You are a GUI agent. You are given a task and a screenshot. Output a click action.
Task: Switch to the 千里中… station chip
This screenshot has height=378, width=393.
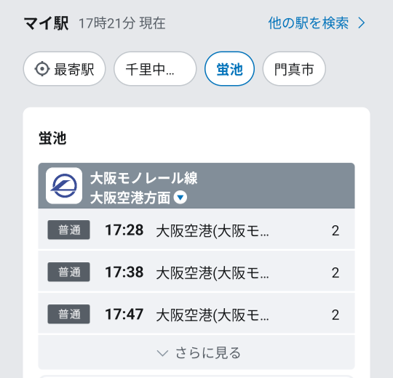(x=155, y=69)
